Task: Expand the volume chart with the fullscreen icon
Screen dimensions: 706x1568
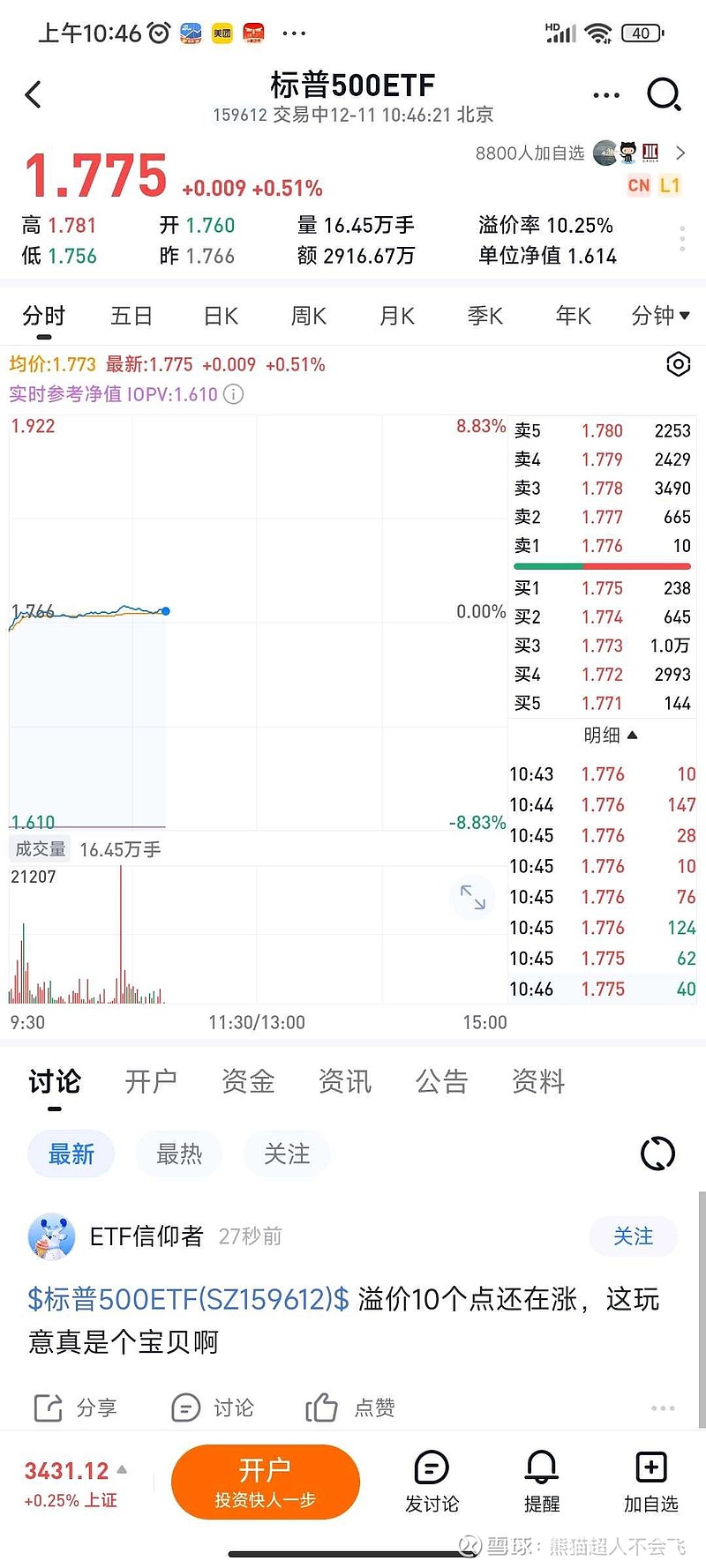Action: click(x=474, y=897)
